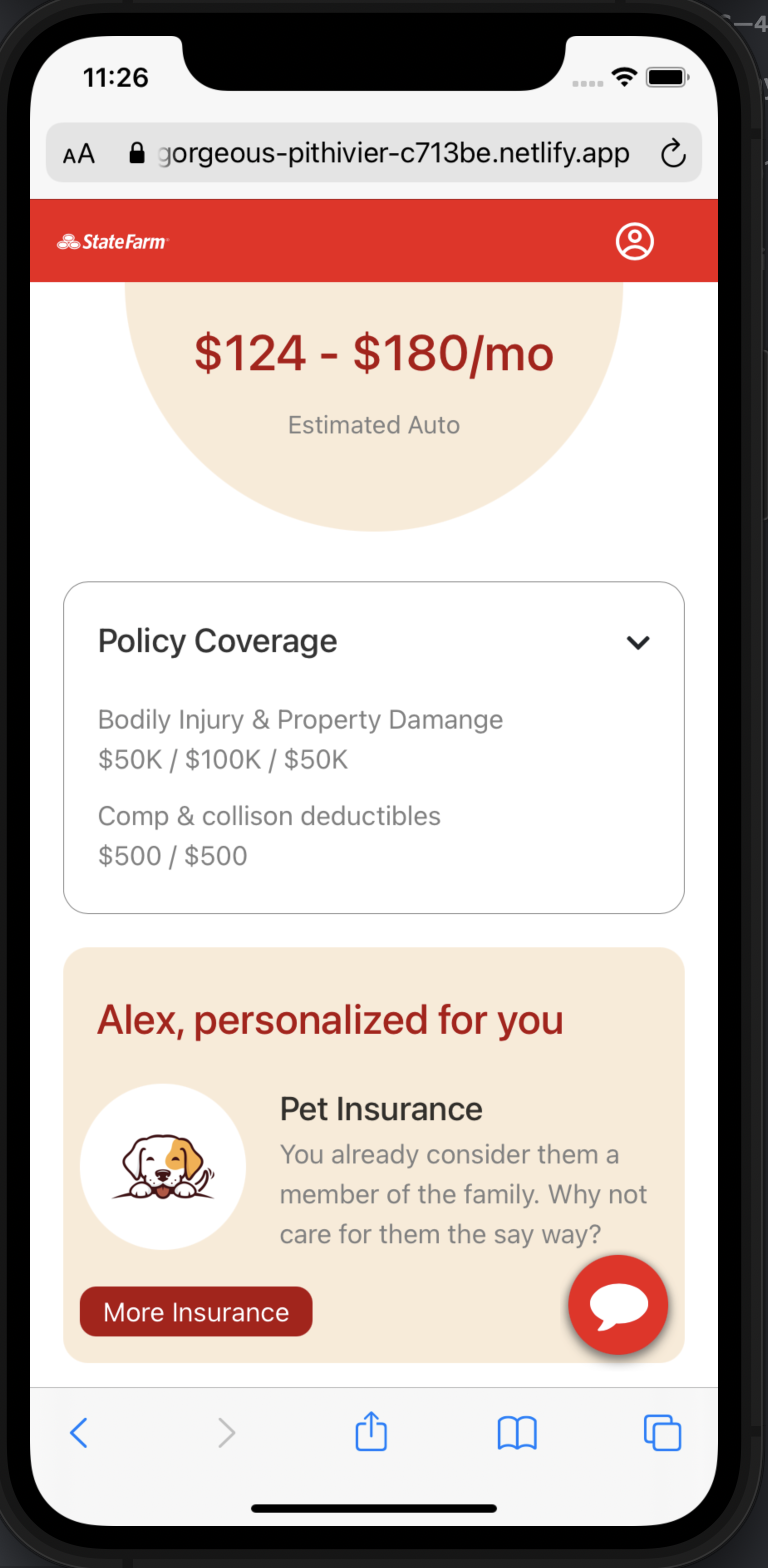Tap the Wi-Fi status icon
Image resolution: width=768 pixels, height=1568 pixels.
click(622, 76)
